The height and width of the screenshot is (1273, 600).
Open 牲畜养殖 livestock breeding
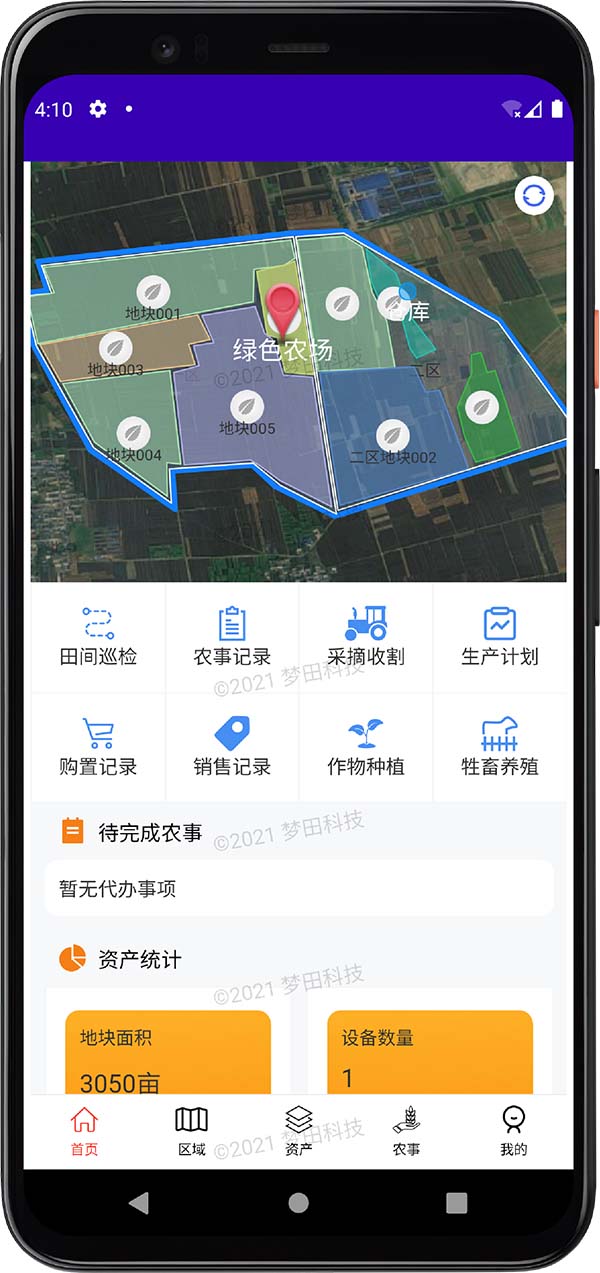(500, 747)
